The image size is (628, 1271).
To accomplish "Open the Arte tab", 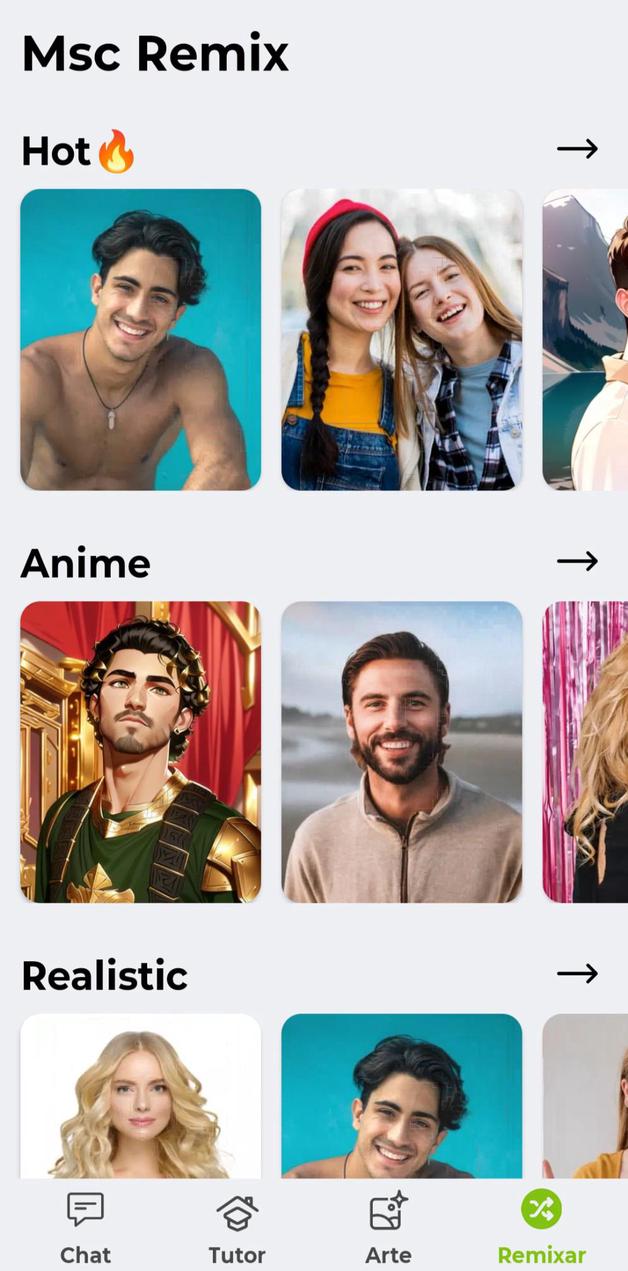I will click(x=388, y=1227).
